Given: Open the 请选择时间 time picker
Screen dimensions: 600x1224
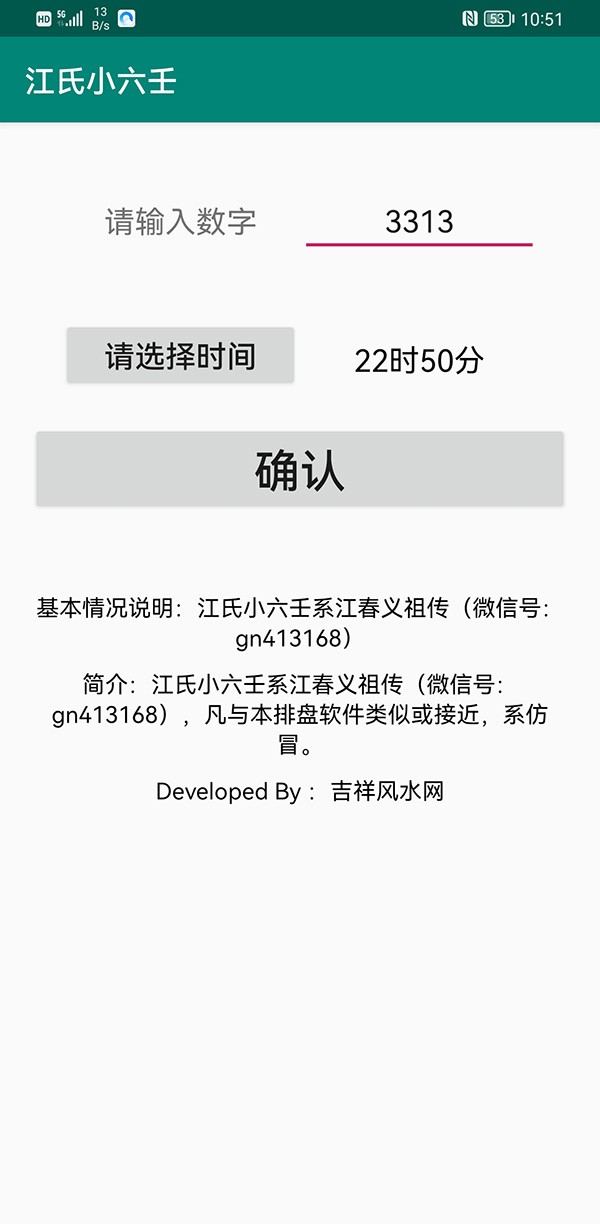Looking at the screenshot, I should pyautogui.click(x=180, y=356).
